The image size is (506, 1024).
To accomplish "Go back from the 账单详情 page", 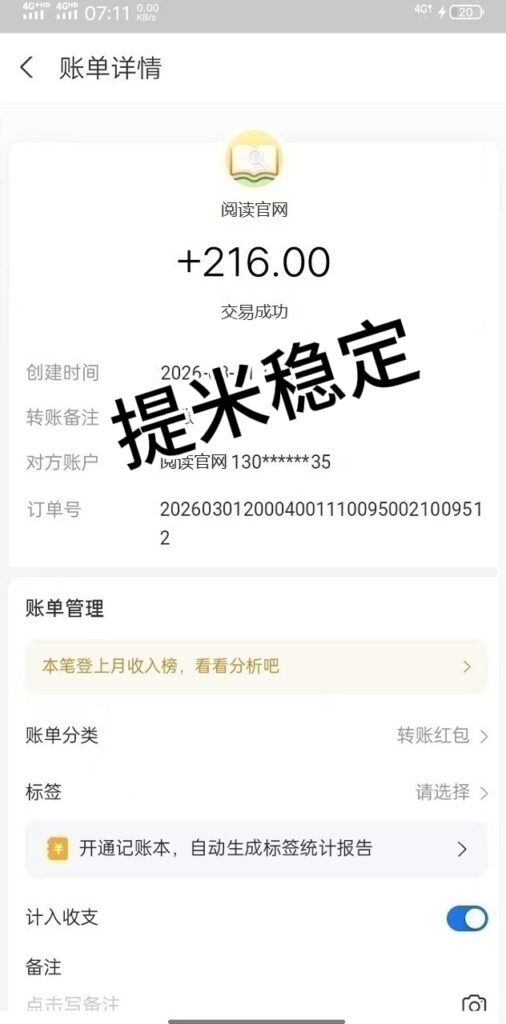I will (27, 68).
